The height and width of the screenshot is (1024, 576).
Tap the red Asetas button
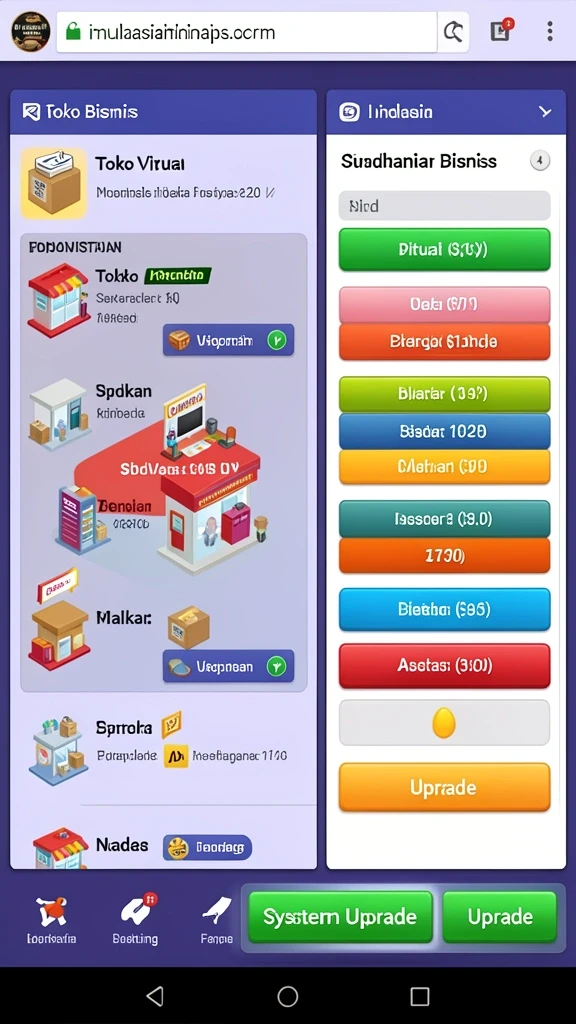[x=444, y=665]
